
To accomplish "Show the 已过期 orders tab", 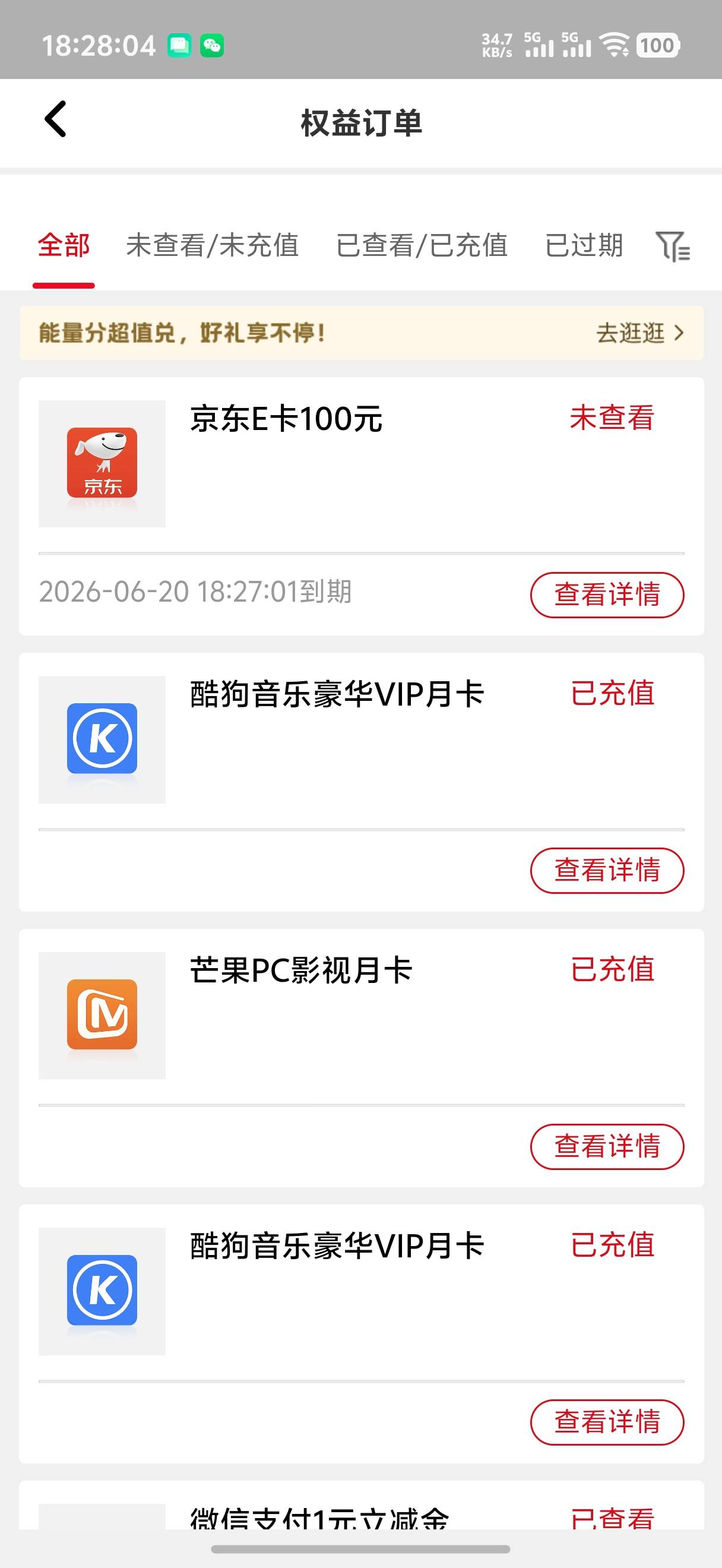I will (x=584, y=246).
